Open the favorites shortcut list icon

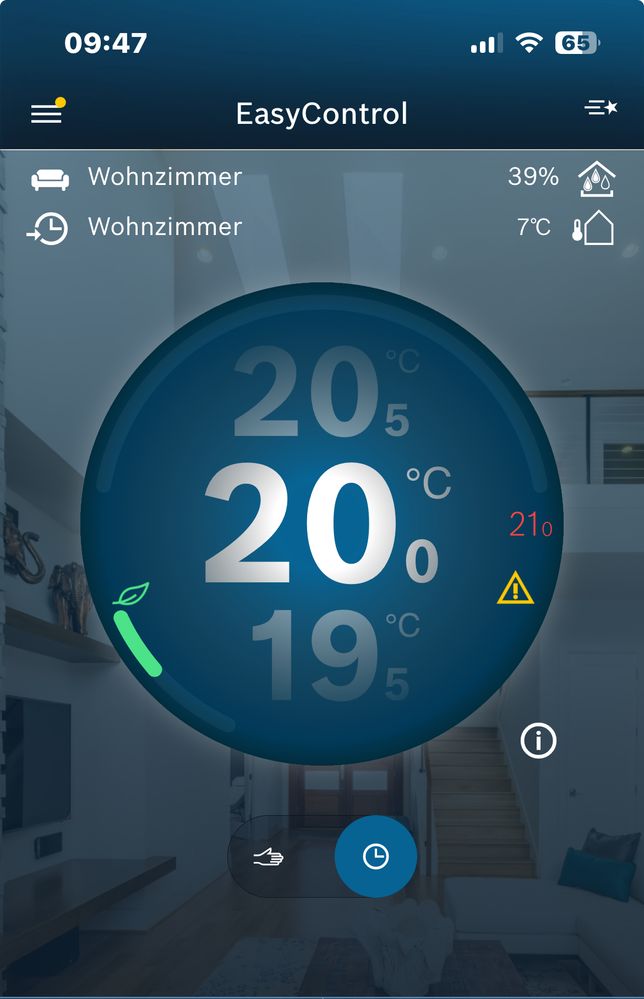point(600,109)
